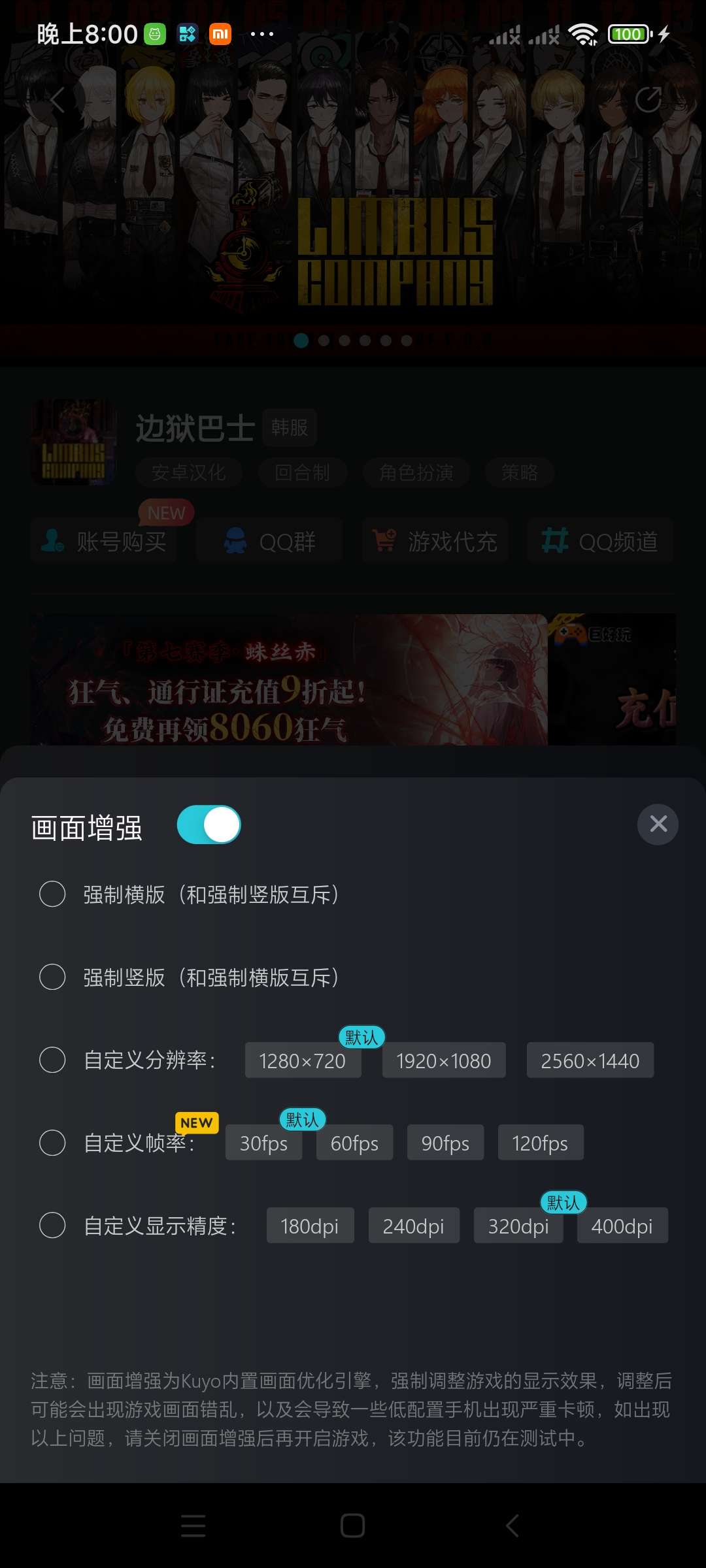Tap the 韩服 server tag
Screen dimensions: 706x1568
[290, 427]
